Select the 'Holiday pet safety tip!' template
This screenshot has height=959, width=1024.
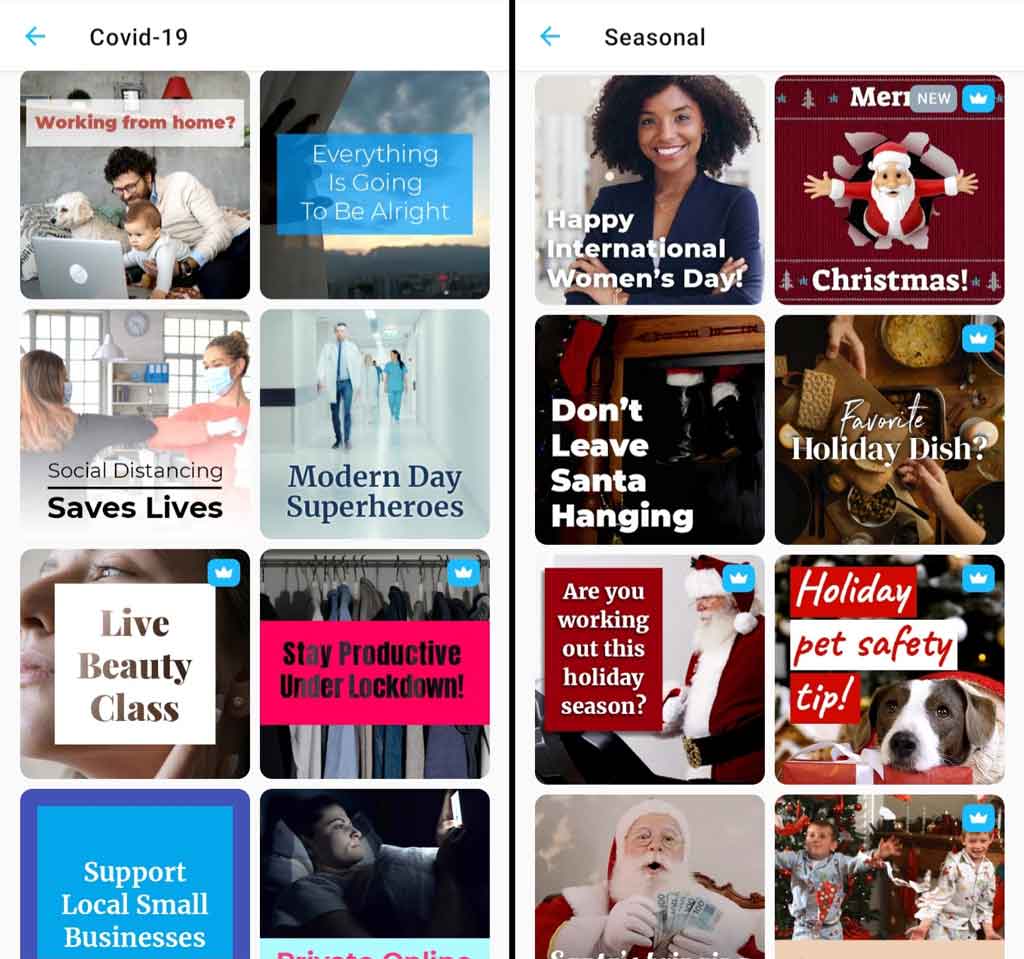tap(889, 669)
